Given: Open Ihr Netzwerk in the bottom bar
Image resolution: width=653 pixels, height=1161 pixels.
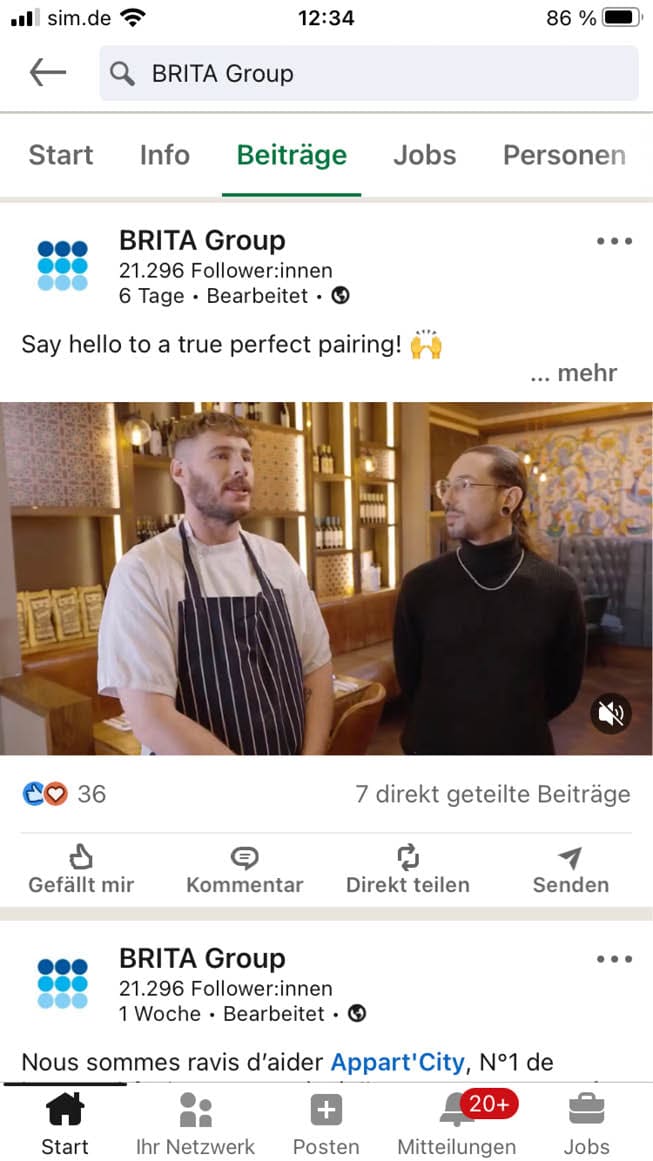Looking at the screenshot, I should point(195,1122).
